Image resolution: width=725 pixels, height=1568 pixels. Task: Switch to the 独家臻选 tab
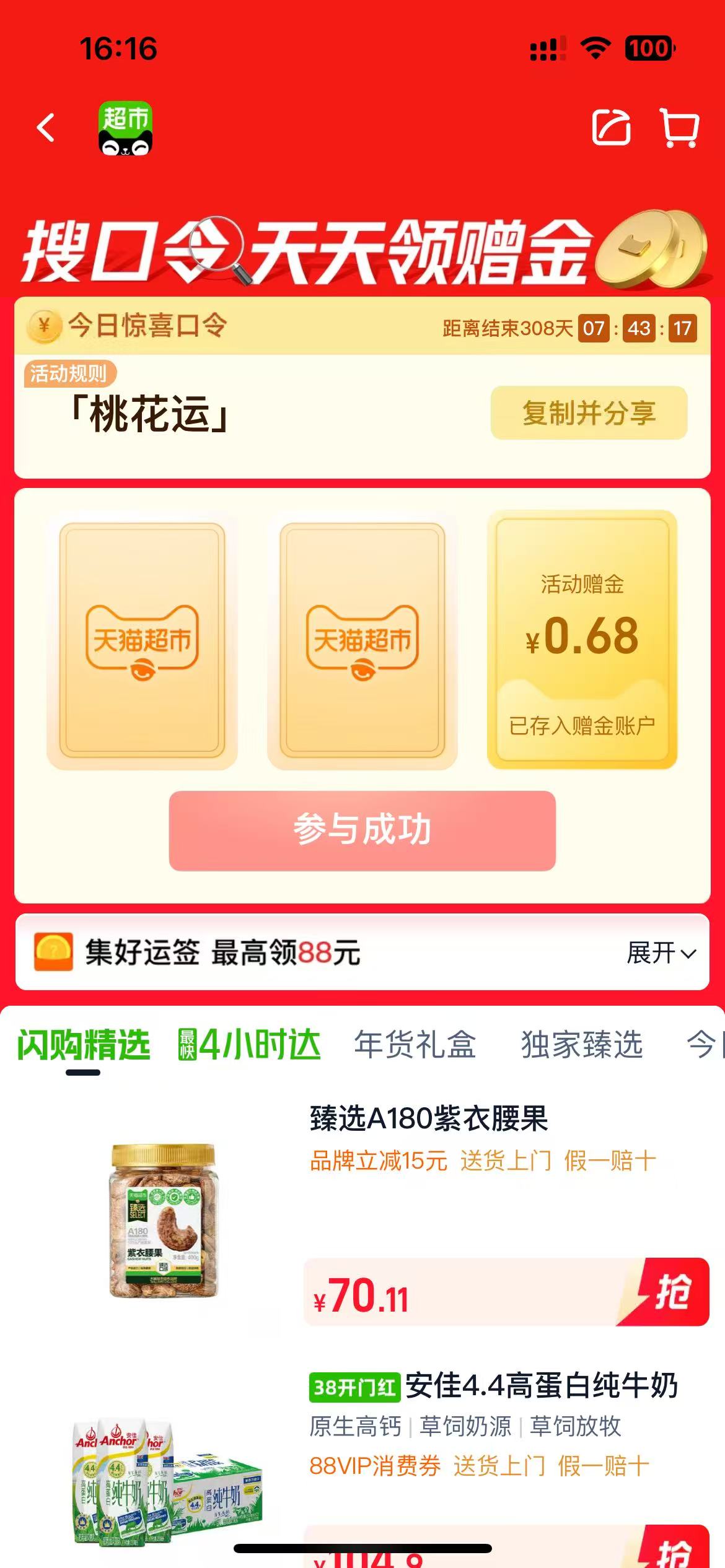(581, 1045)
